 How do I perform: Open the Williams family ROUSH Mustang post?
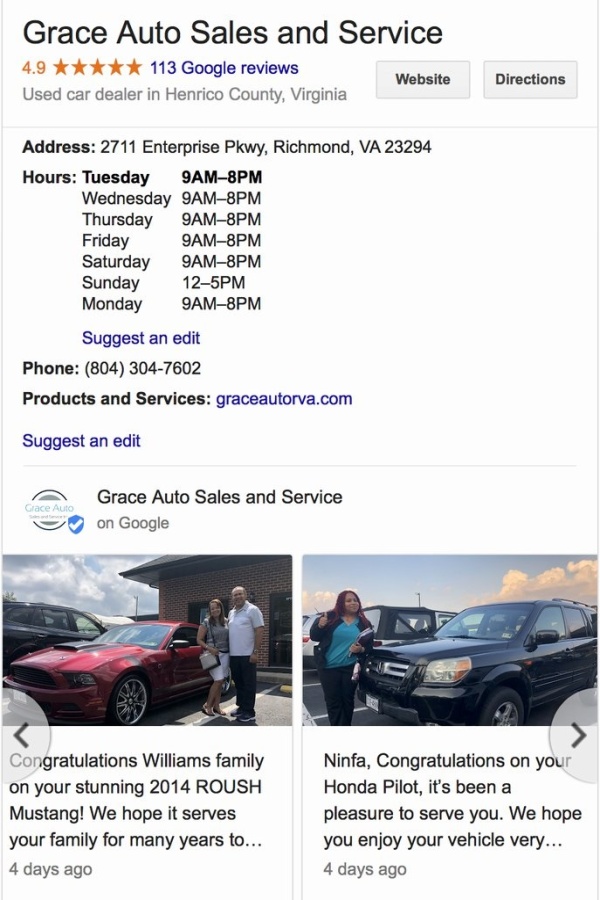pos(147,720)
